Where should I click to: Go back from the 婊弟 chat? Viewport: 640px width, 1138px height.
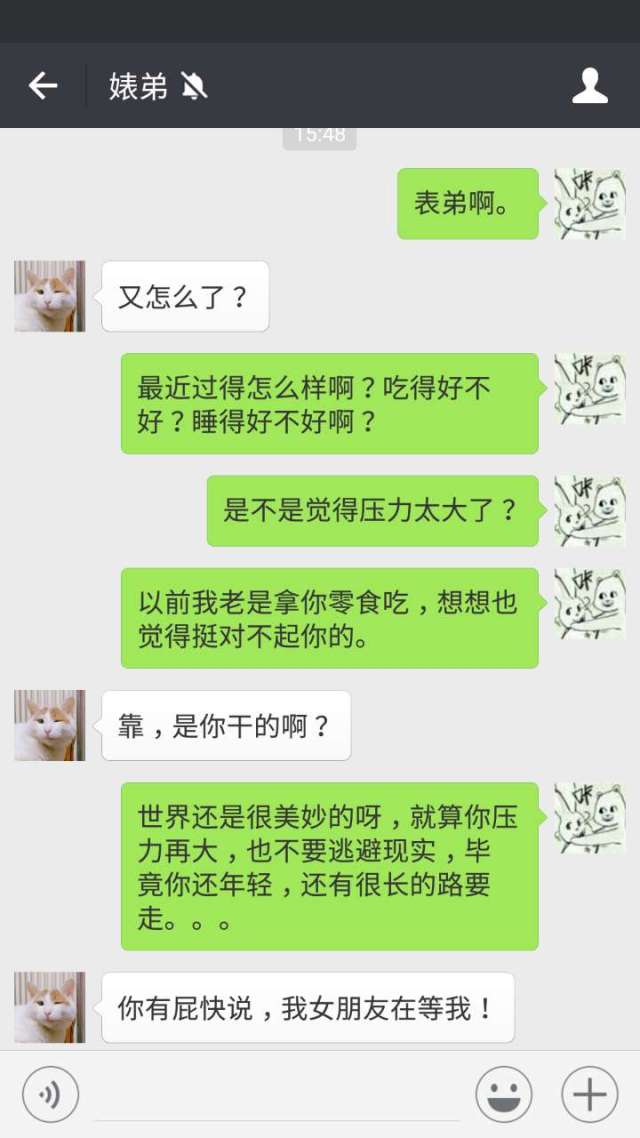point(43,86)
